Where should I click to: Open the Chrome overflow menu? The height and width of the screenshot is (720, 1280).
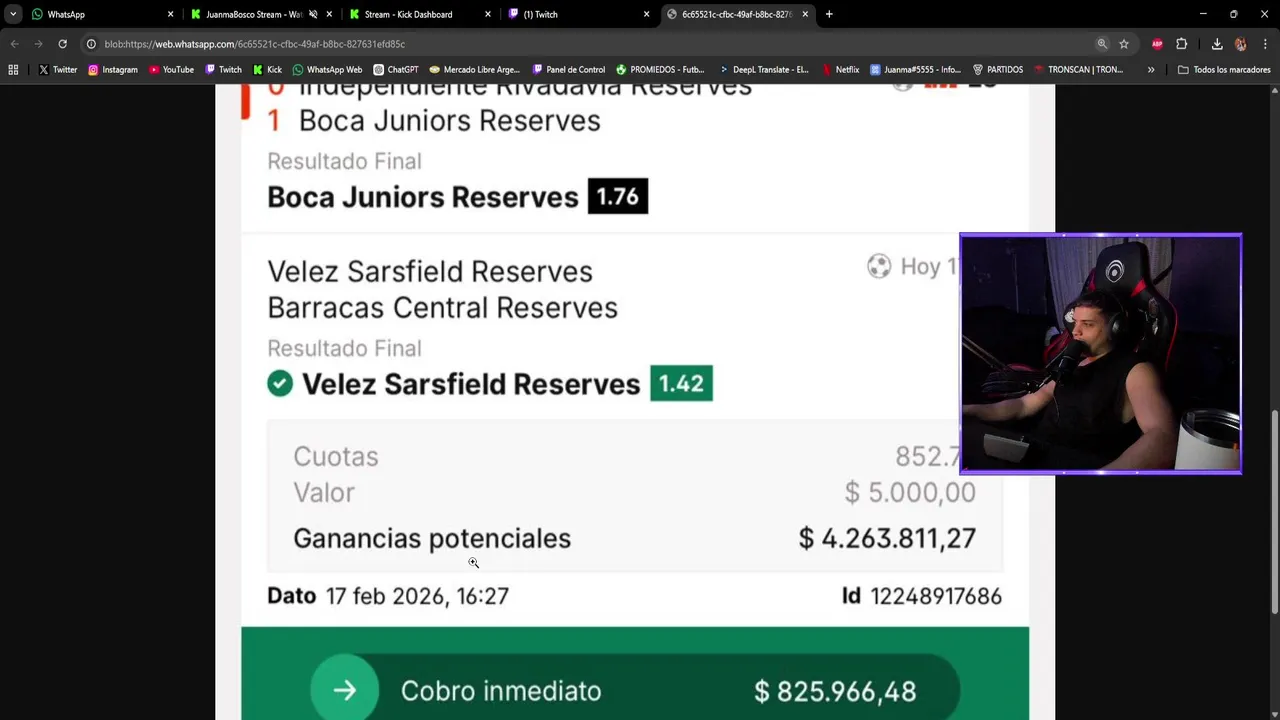click(1265, 44)
